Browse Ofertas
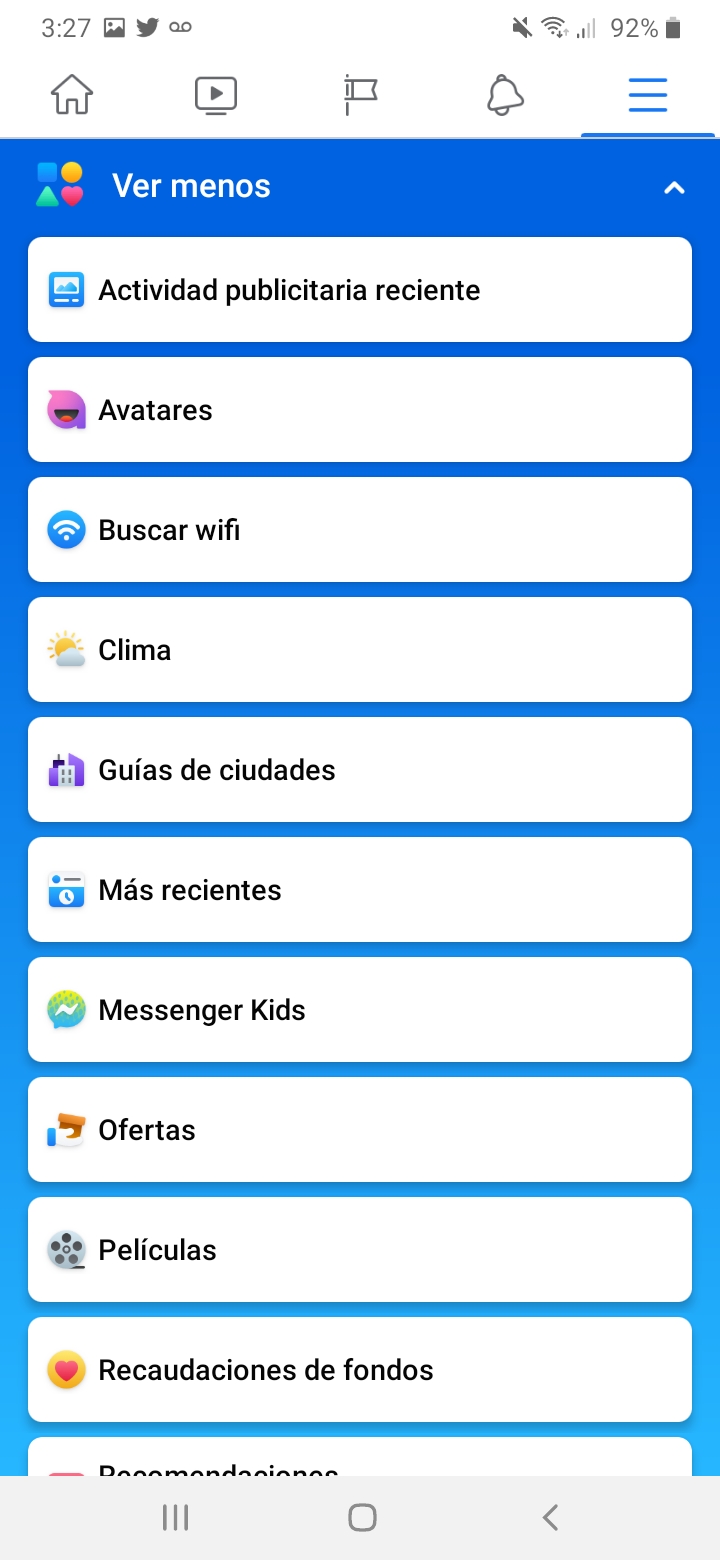 tap(360, 1130)
